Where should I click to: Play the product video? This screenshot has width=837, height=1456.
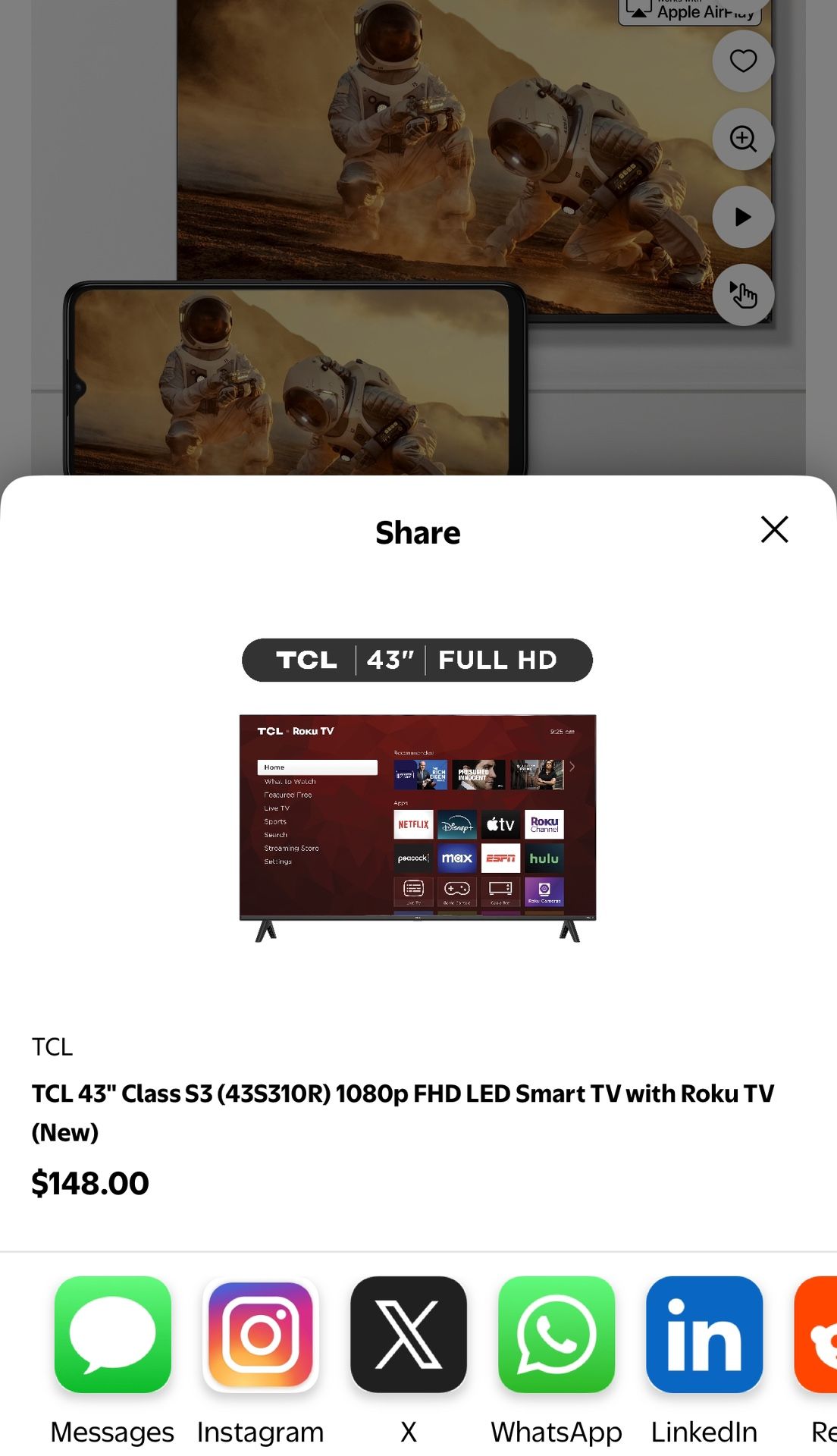click(742, 216)
